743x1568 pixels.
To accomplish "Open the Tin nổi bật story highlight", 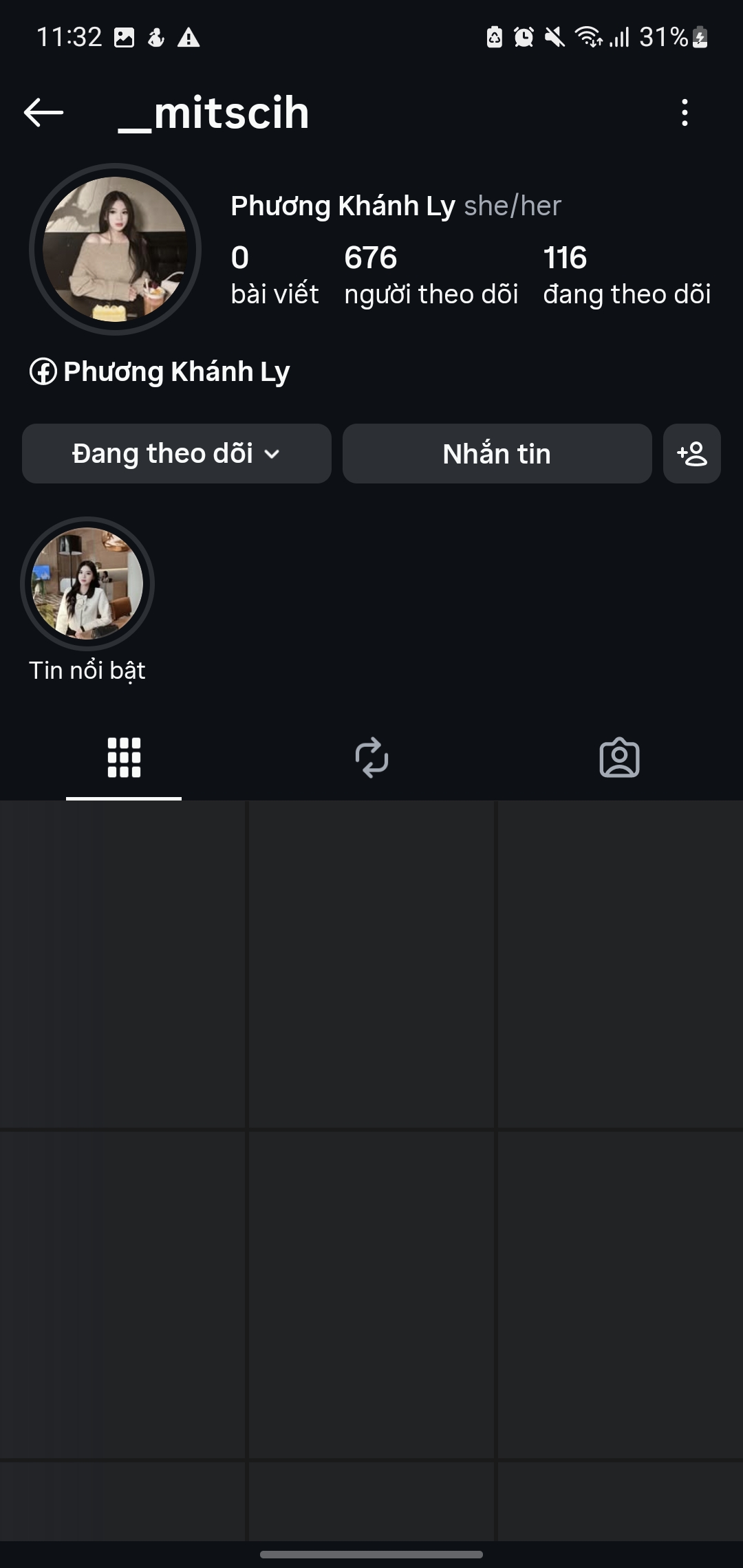I will [x=87, y=584].
